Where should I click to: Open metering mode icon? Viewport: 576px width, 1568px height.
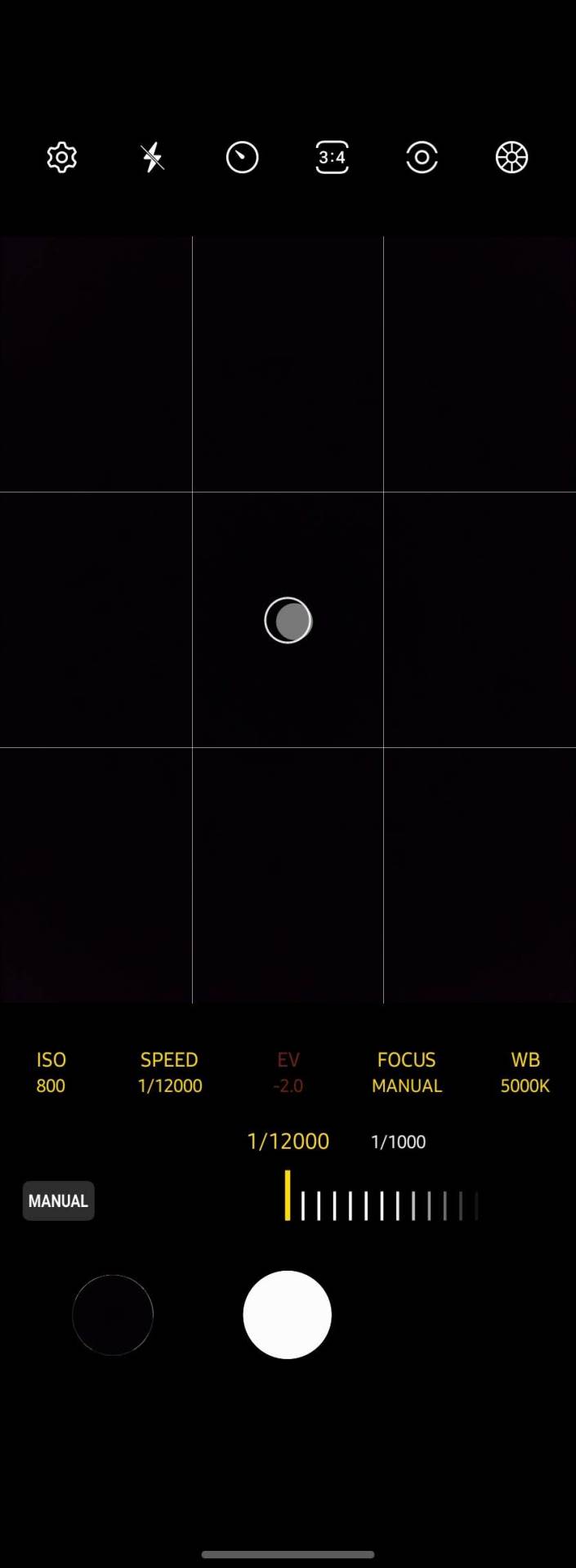click(x=422, y=158)
